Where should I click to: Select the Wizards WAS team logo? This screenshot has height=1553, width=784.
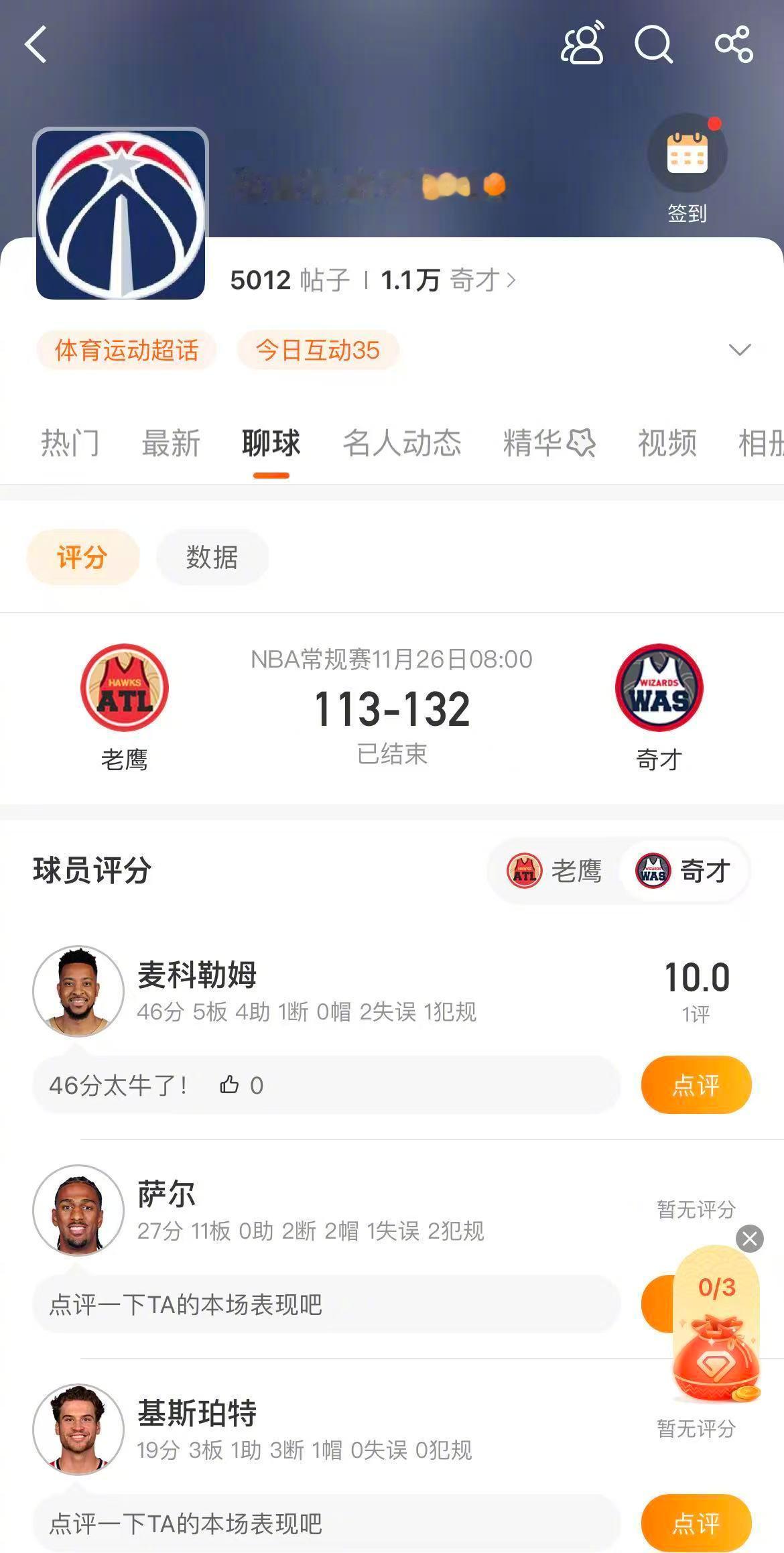659,688
